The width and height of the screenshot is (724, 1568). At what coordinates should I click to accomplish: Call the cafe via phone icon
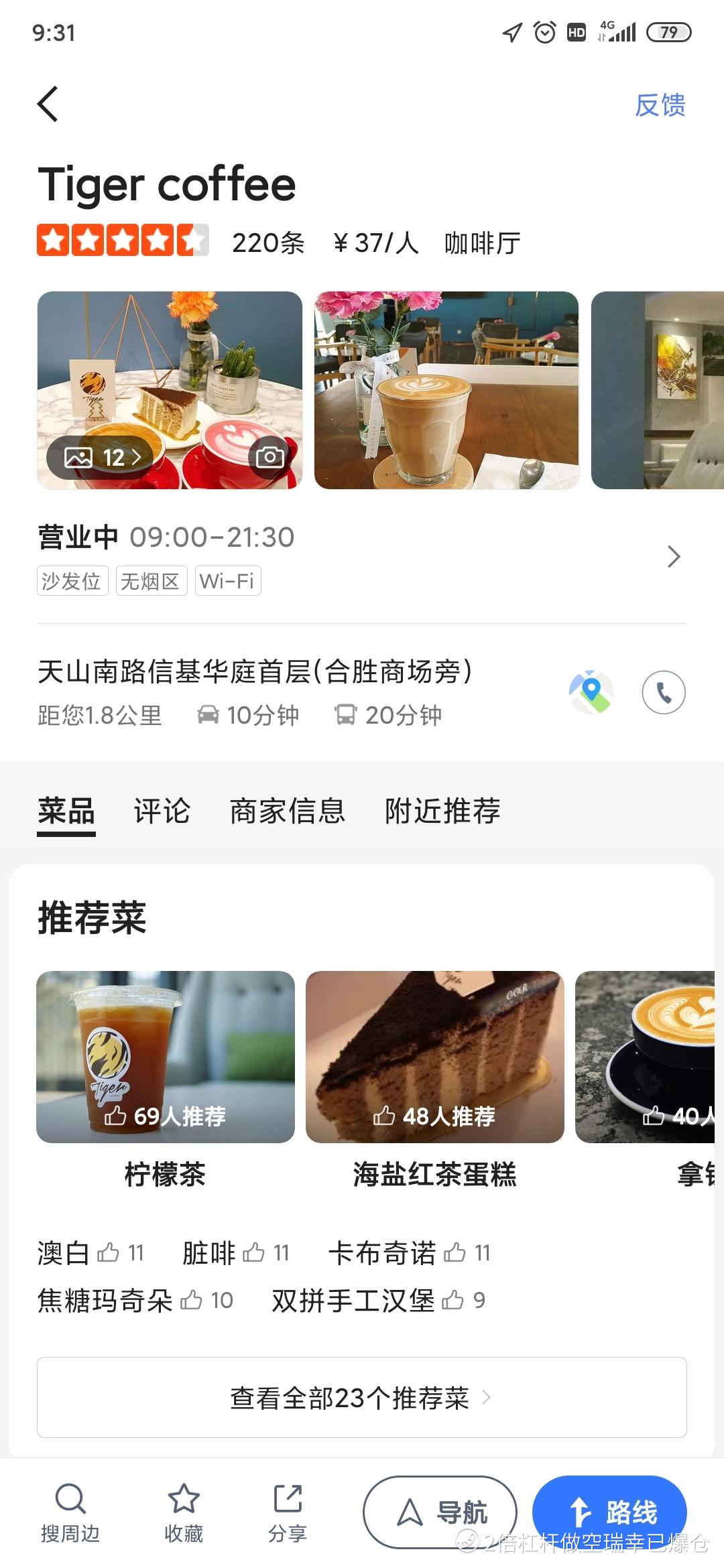pos(663,692)
